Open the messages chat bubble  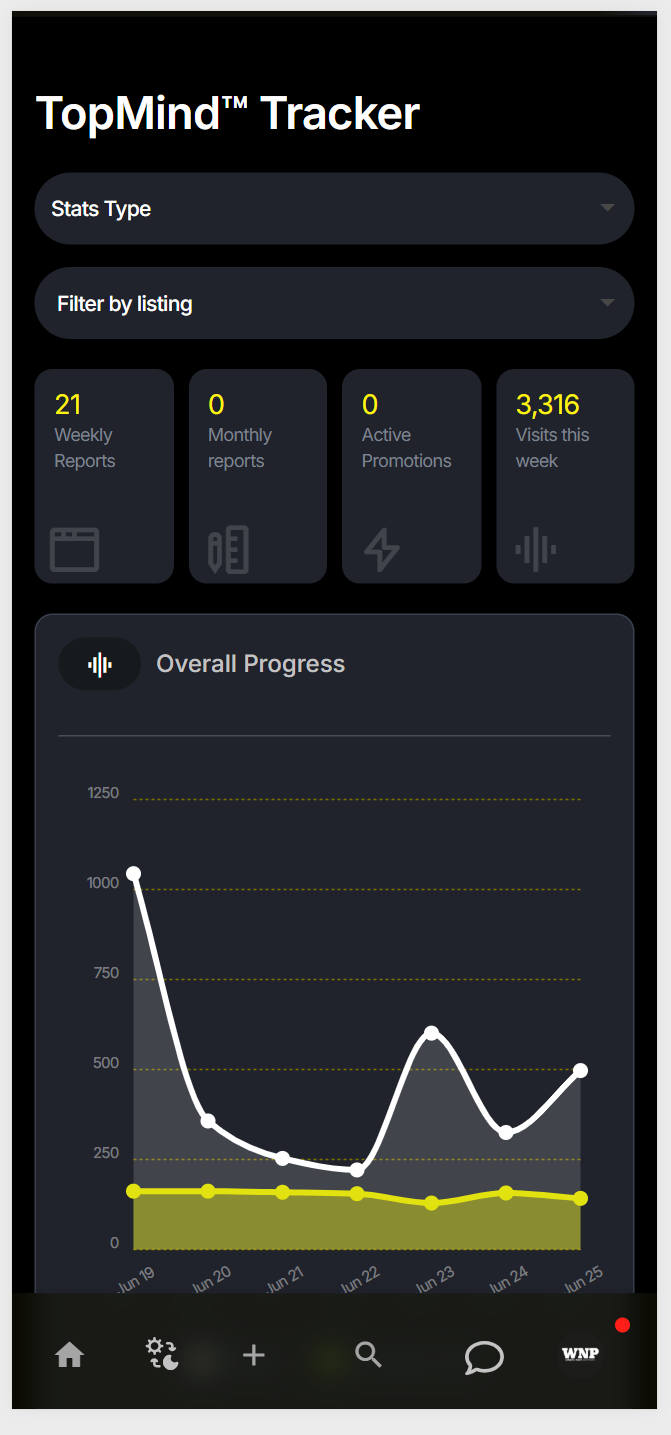[484, 1356]
